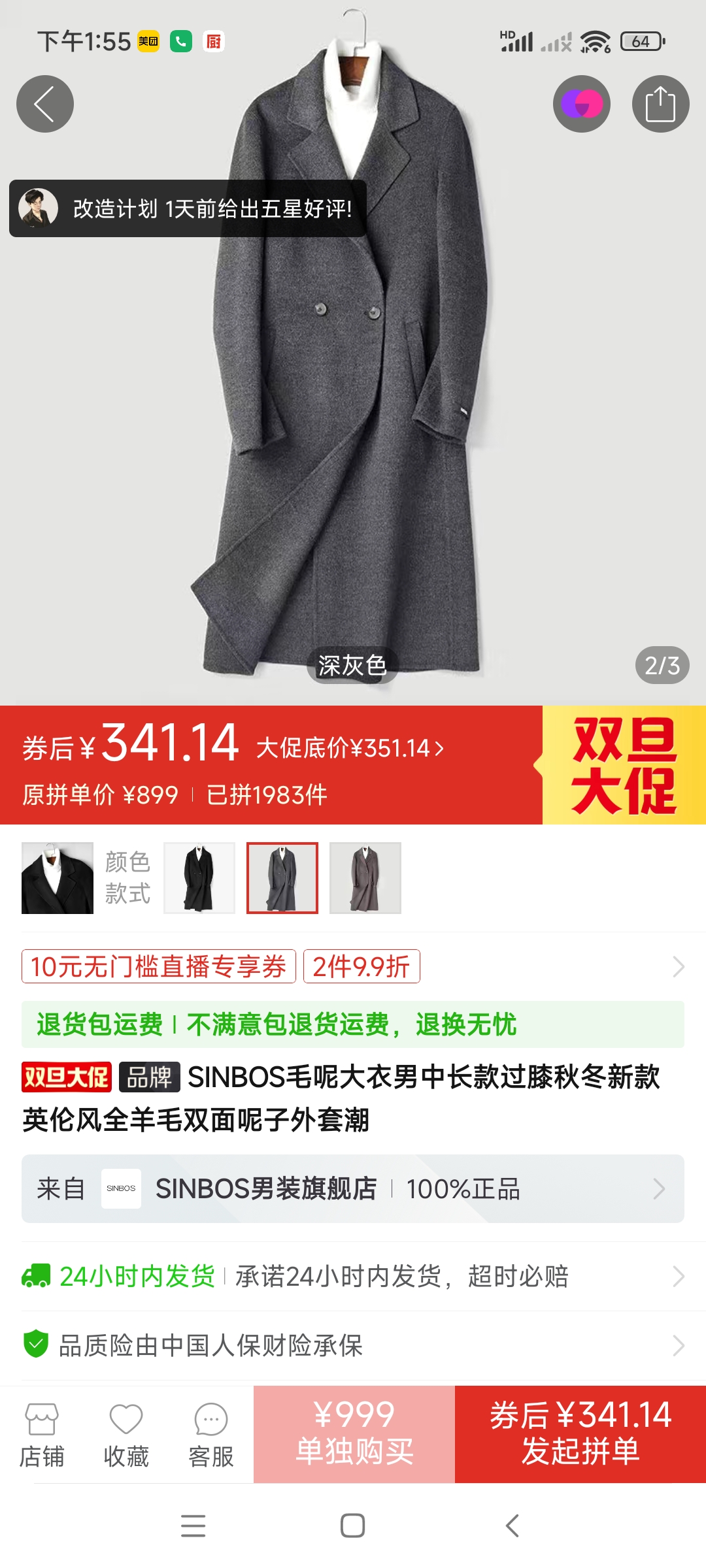This screenshot has width=706, height=1568.
Task: Go back using the top-left arrow
Action: [x=44, y=104]
